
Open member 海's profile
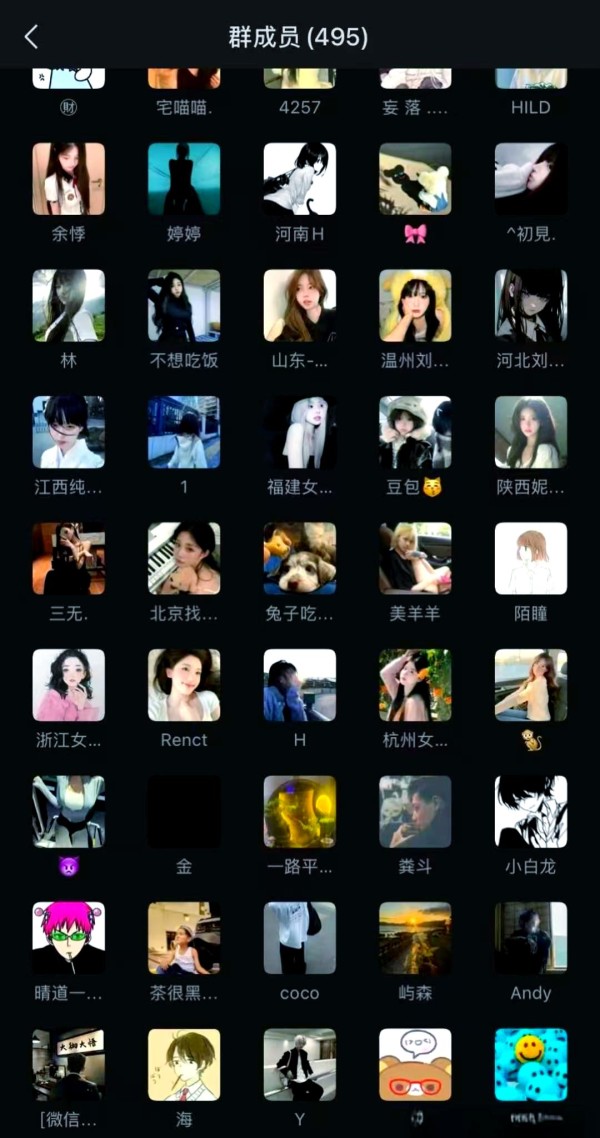click(184, 1065)
